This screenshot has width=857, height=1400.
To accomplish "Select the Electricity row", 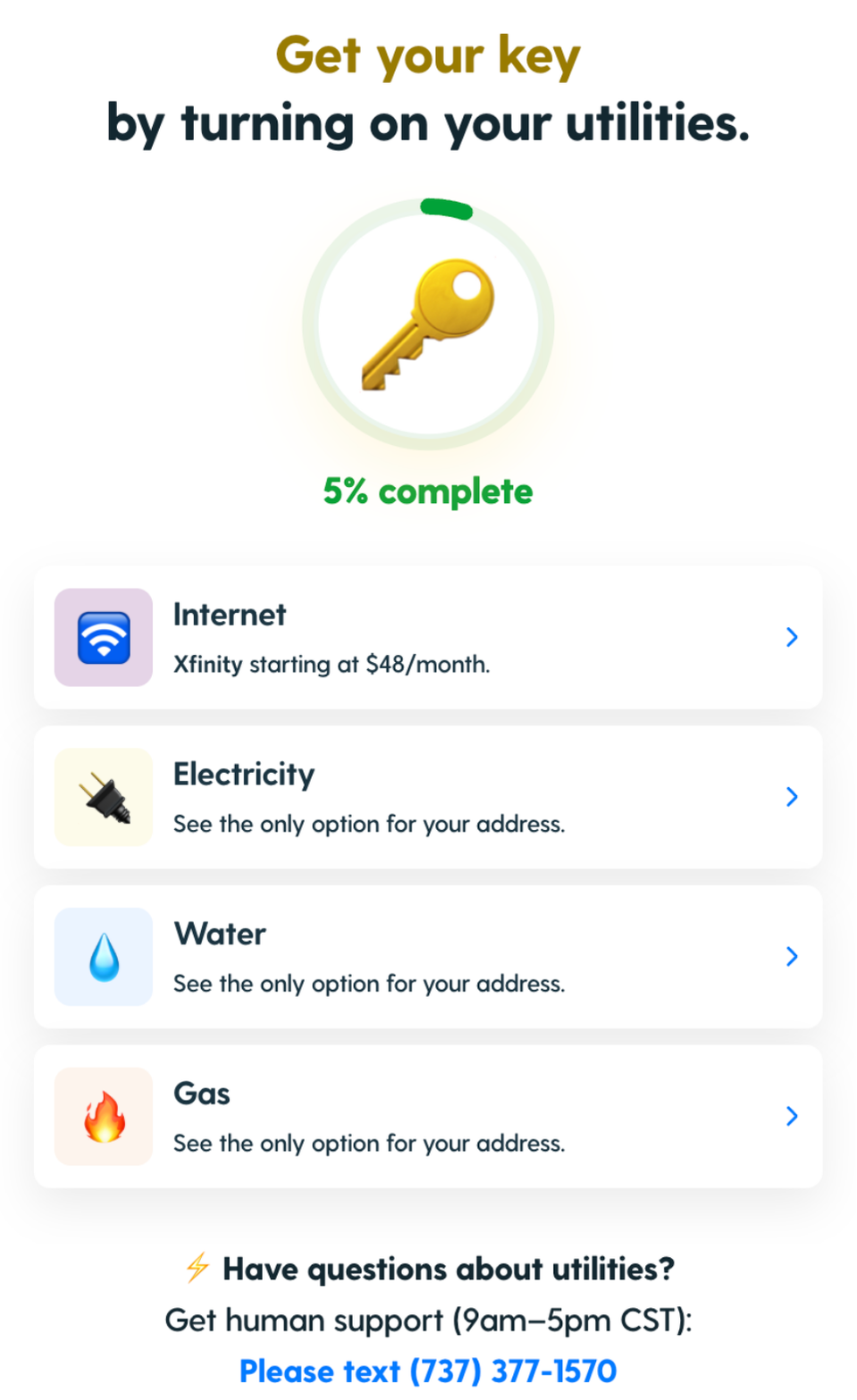I will tap(427, 797).
